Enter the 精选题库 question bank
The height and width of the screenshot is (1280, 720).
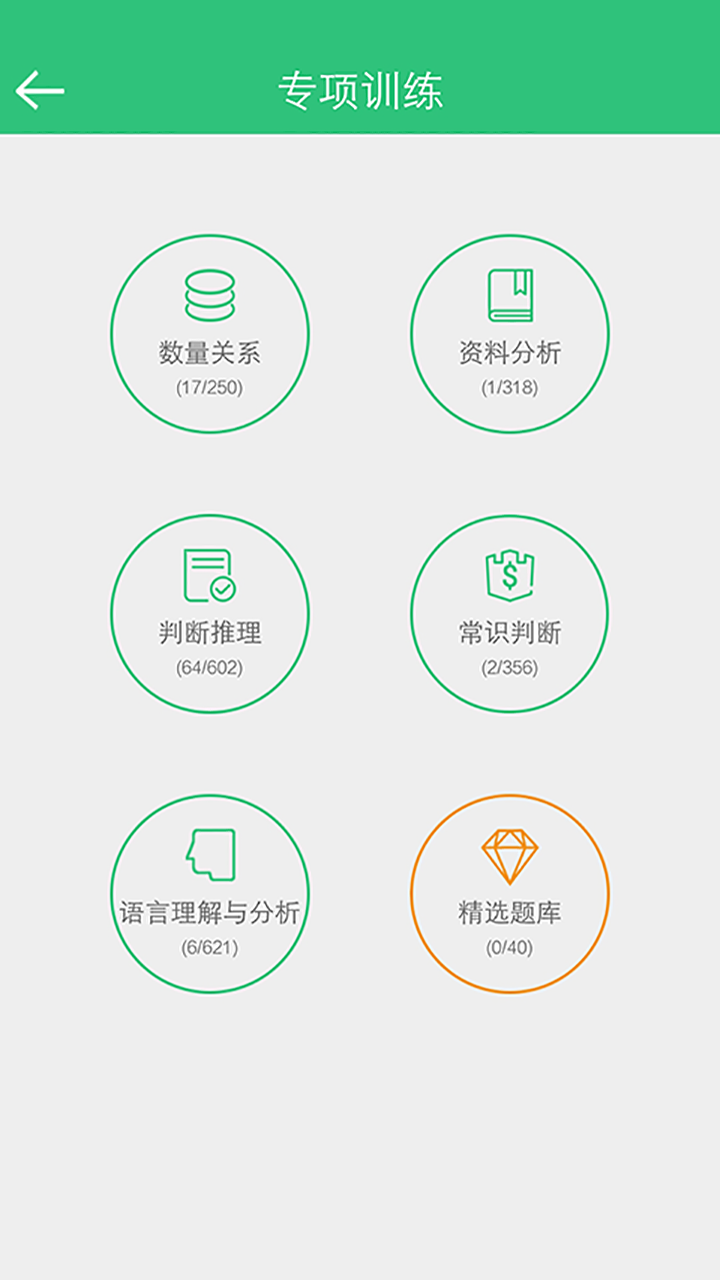point(510,894)
